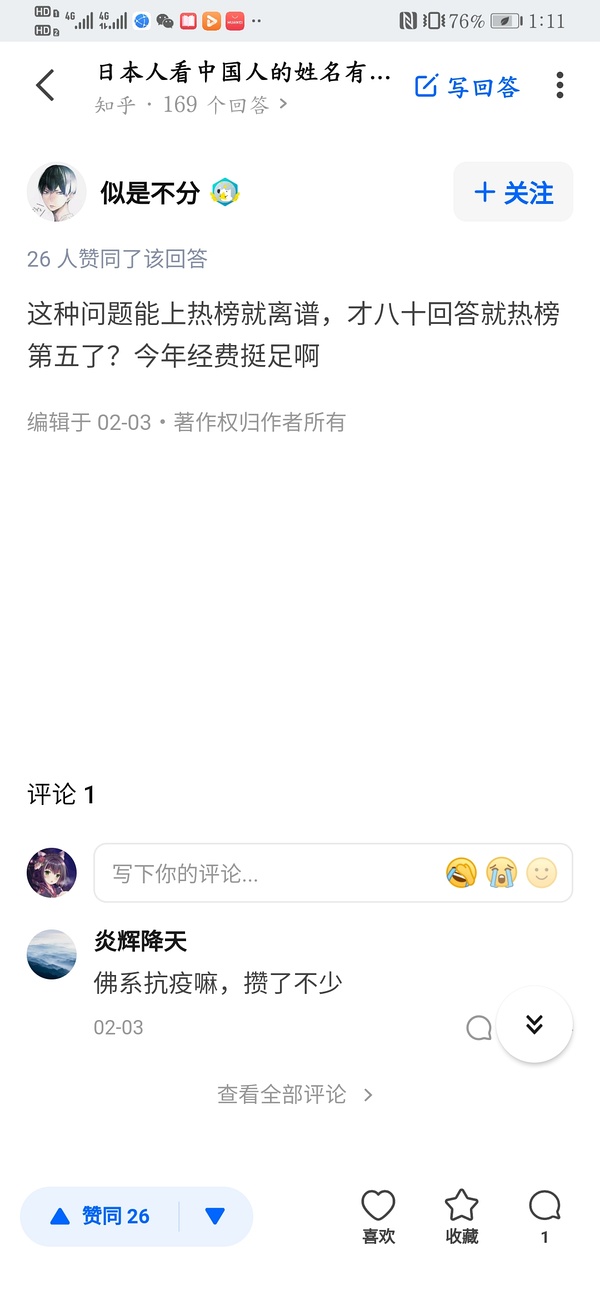Open 炎辉降天's profile avatar

point(52,954)
